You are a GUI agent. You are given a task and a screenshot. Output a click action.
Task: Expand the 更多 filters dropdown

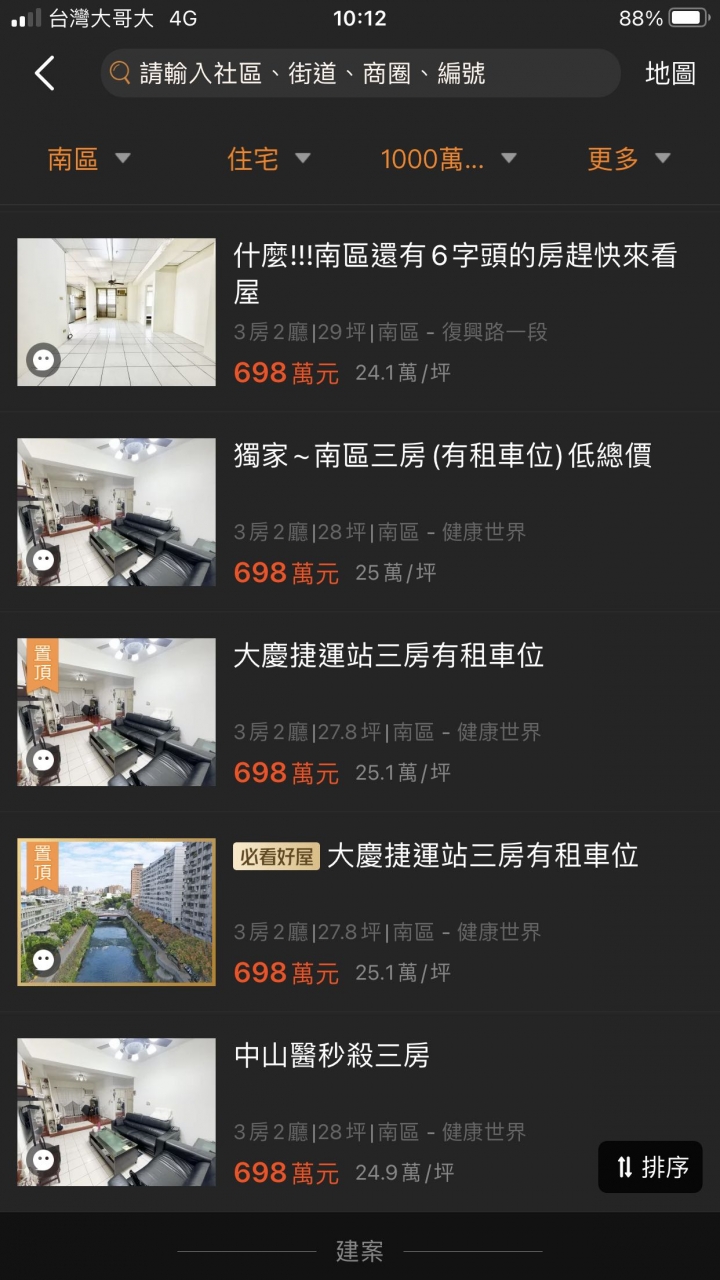pyautogui.click(x=628, y=159)
